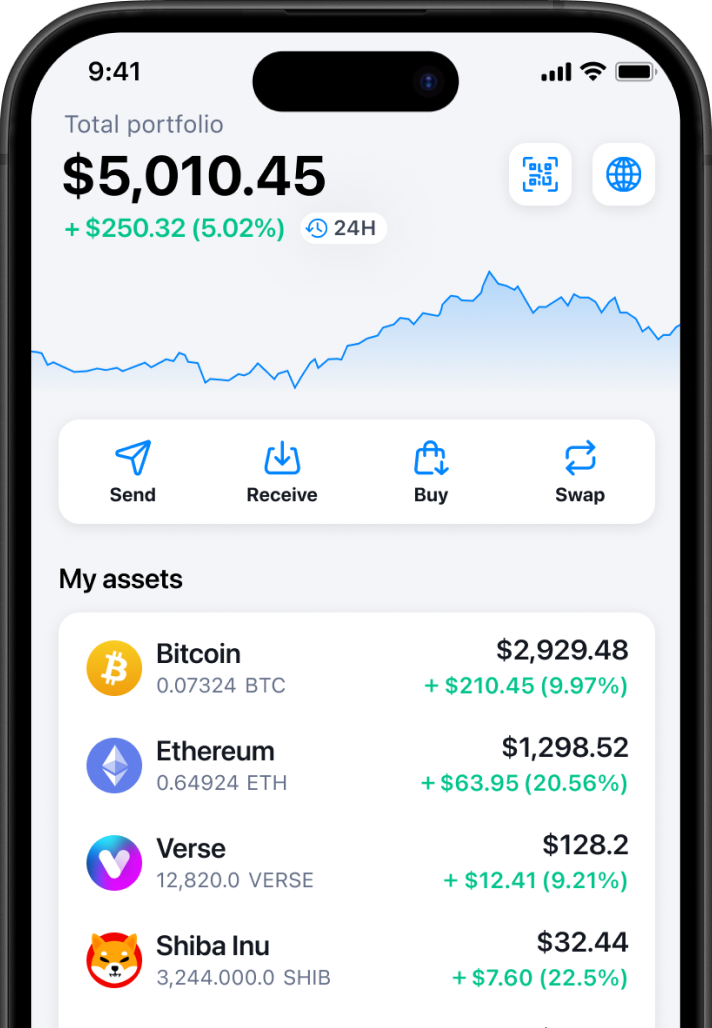Start a Swap
This screenshot has height=1028, width=712.
(x=580, y=472)
